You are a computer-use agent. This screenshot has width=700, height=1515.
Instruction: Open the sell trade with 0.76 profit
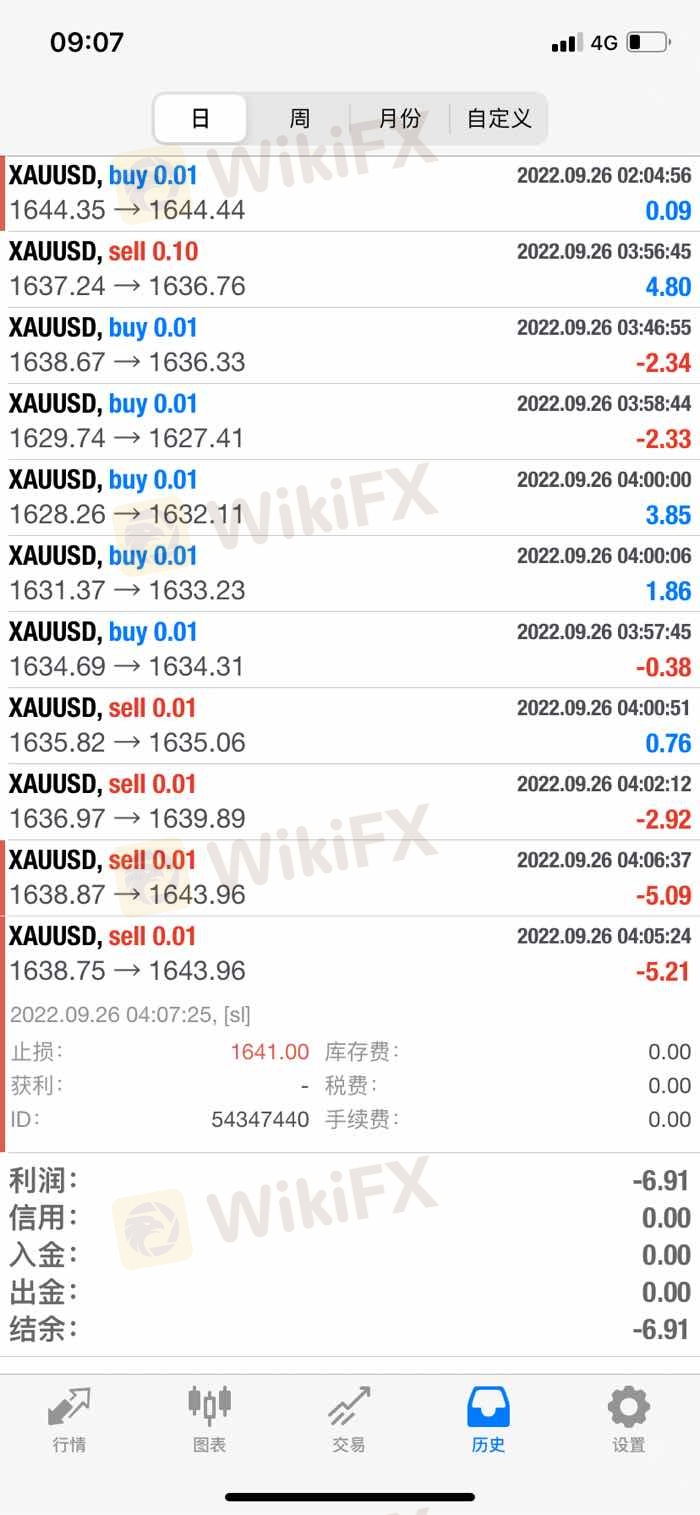(x=350, y=725)
